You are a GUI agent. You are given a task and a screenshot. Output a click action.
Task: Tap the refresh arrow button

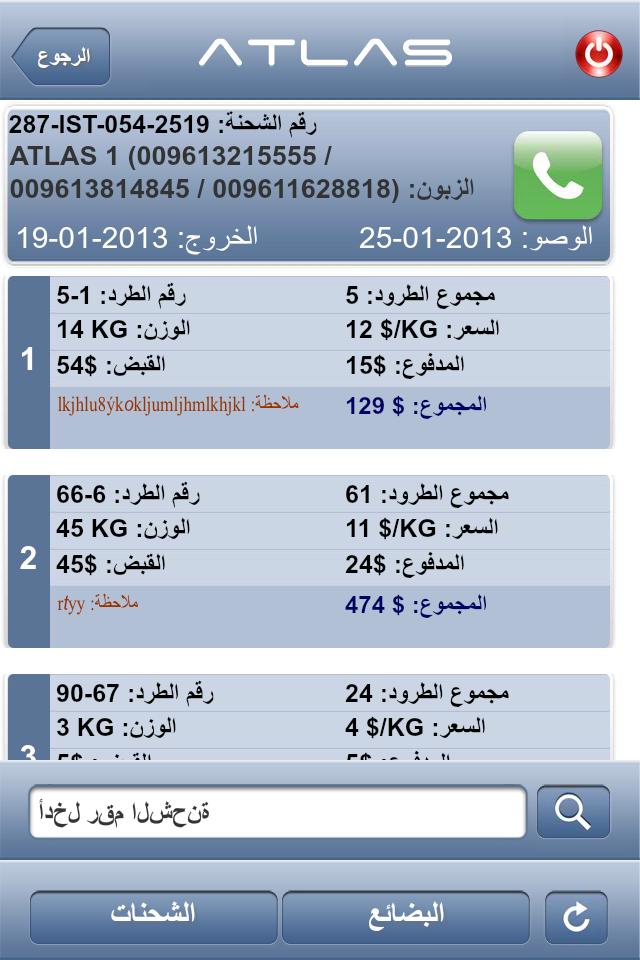[576, 917]
